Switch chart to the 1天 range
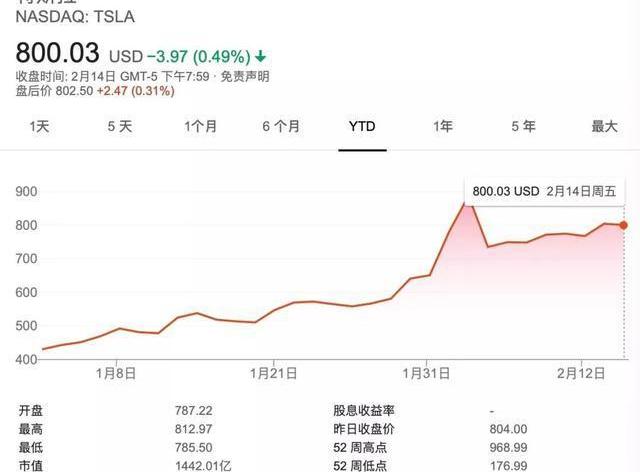 (39, 126)
